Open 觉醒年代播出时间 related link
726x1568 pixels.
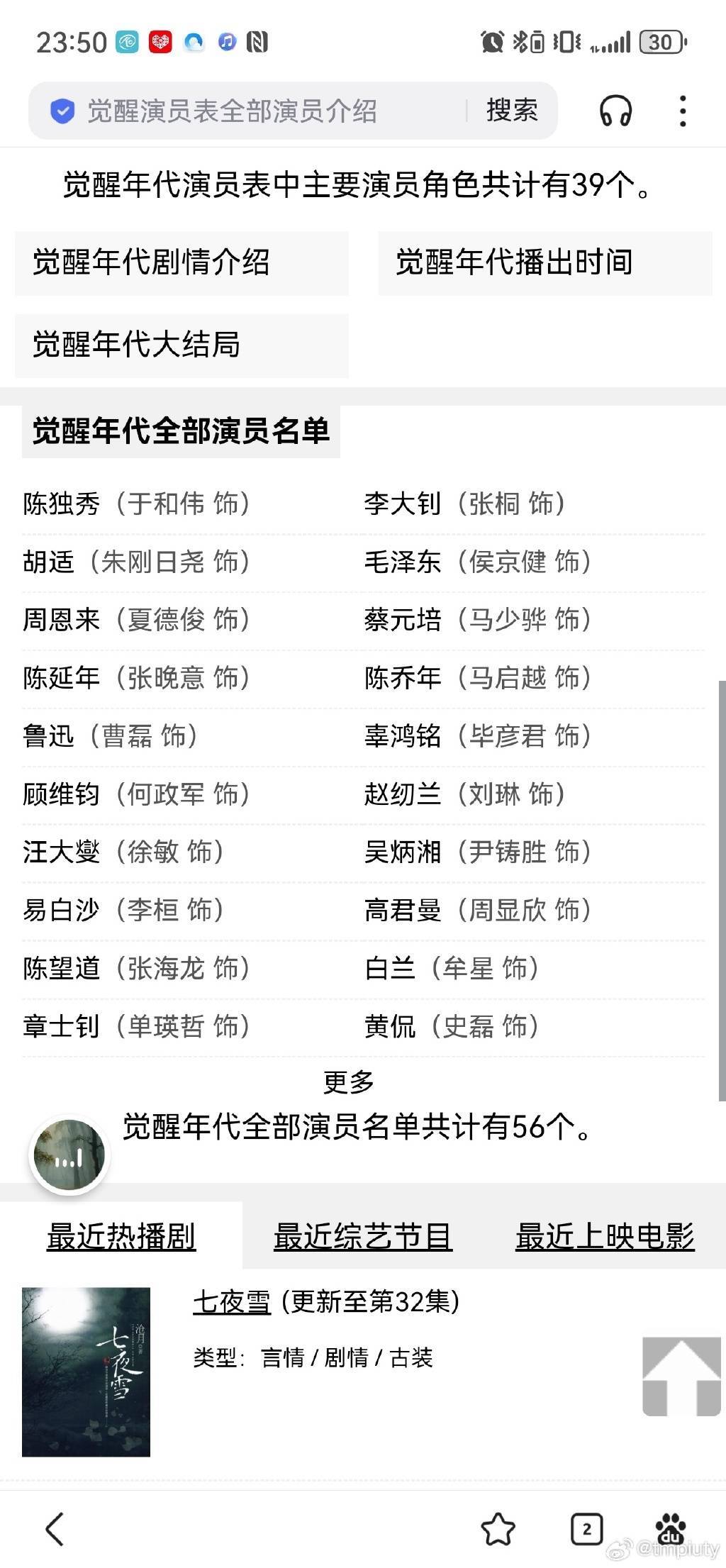tap(544, 262)
